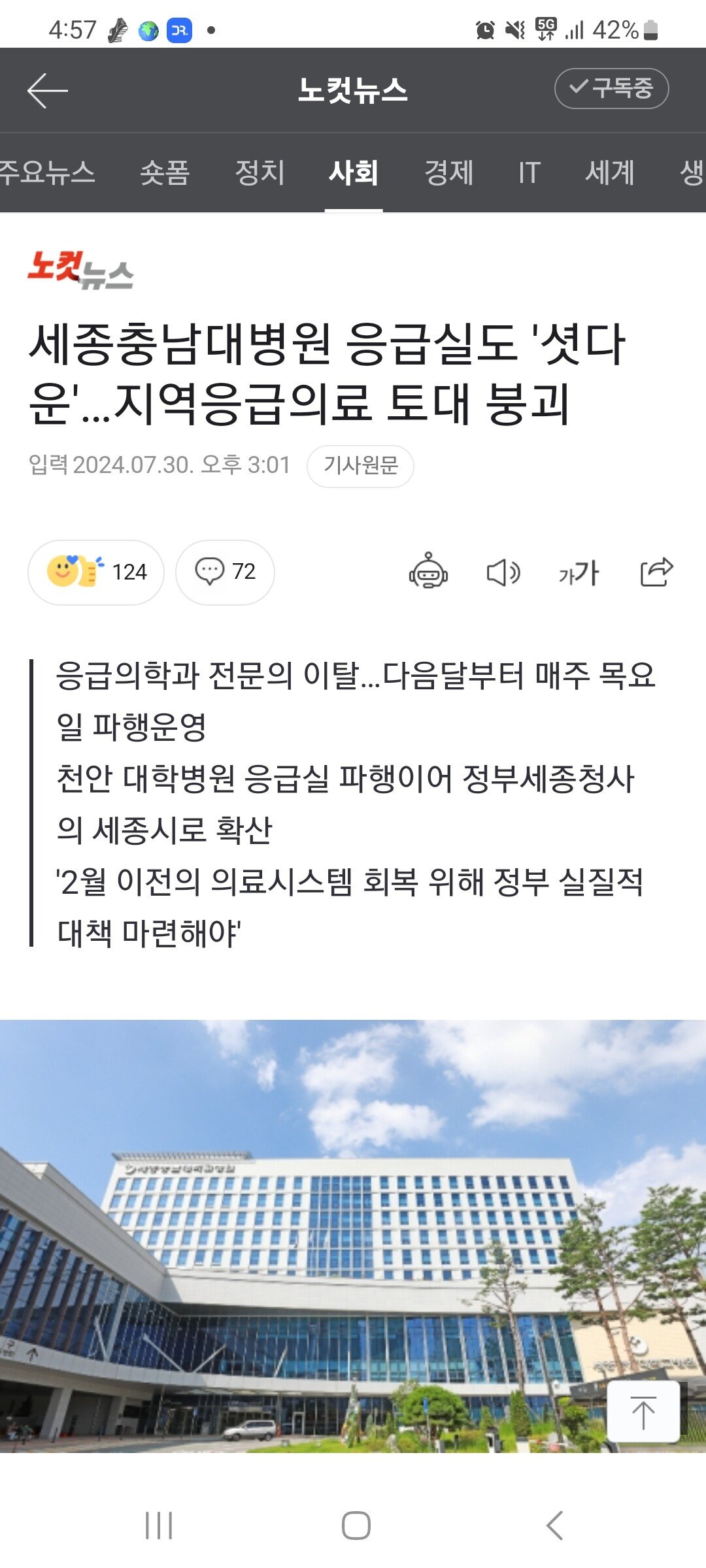Image resolution: width=706 pixels, height=1568 pixels.
Task: Open the 정치 tab
Action: pos(260,172)
